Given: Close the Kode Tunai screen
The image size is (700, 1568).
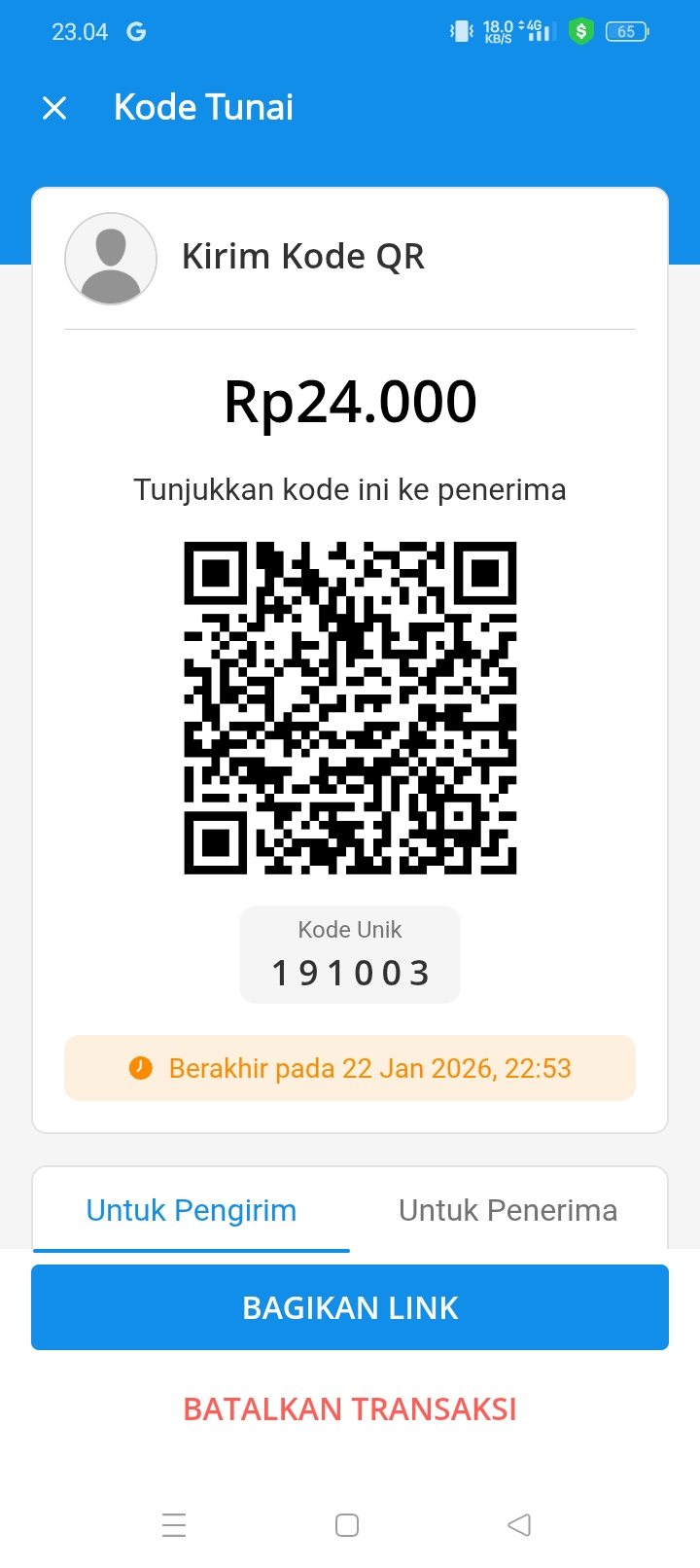Looking at the screenshot, I should coord(54,108).
